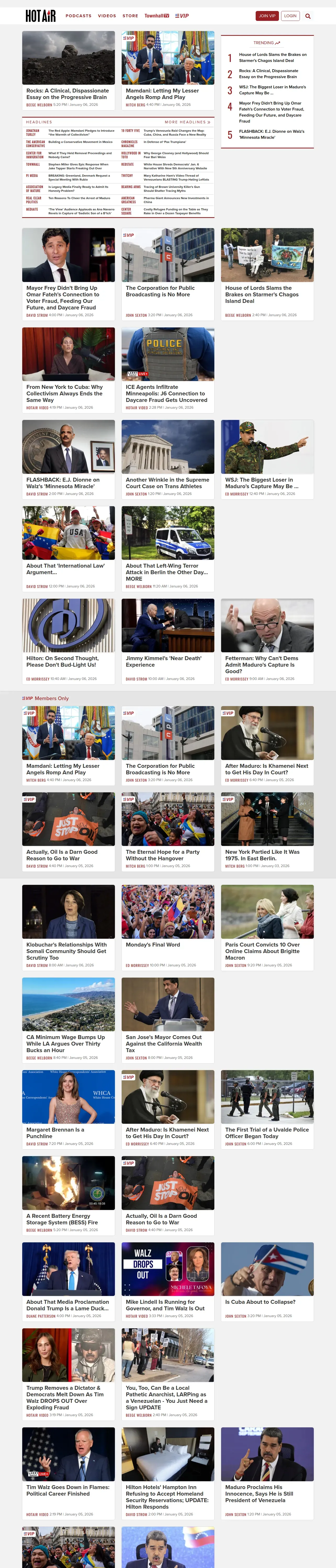Image resolution: width=336 pixels, height=1568 pixels.
Task: Go to the Videos section
Action: point(107,16)
